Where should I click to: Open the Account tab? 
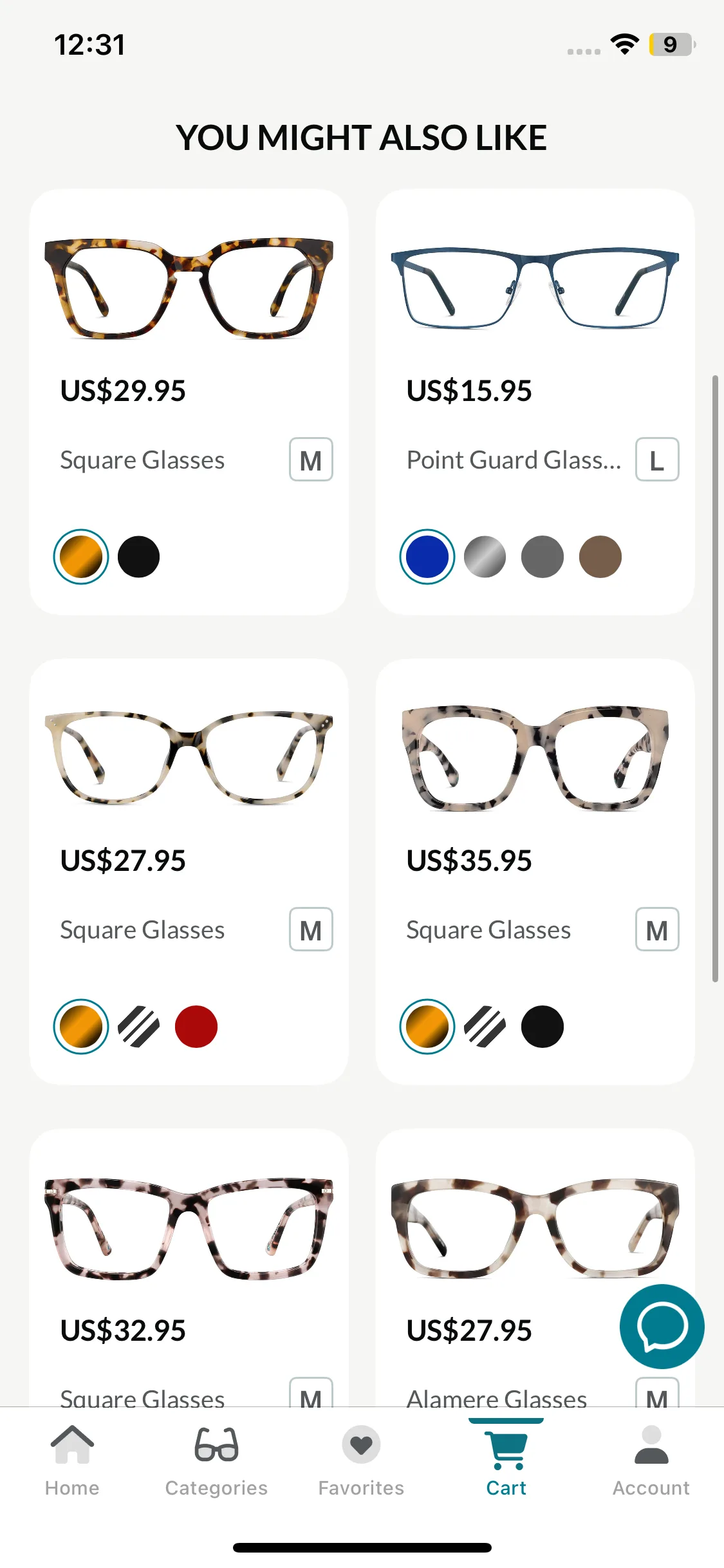[651, 1461]
